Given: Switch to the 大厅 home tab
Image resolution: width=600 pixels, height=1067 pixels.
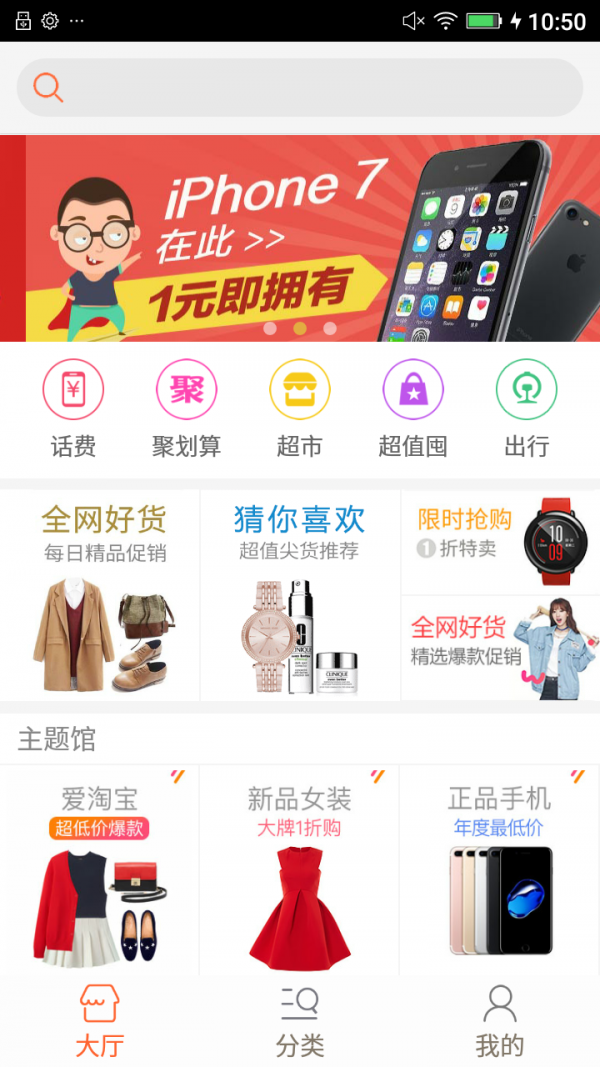Looking at the screenshot, I should pos(100,1021).
